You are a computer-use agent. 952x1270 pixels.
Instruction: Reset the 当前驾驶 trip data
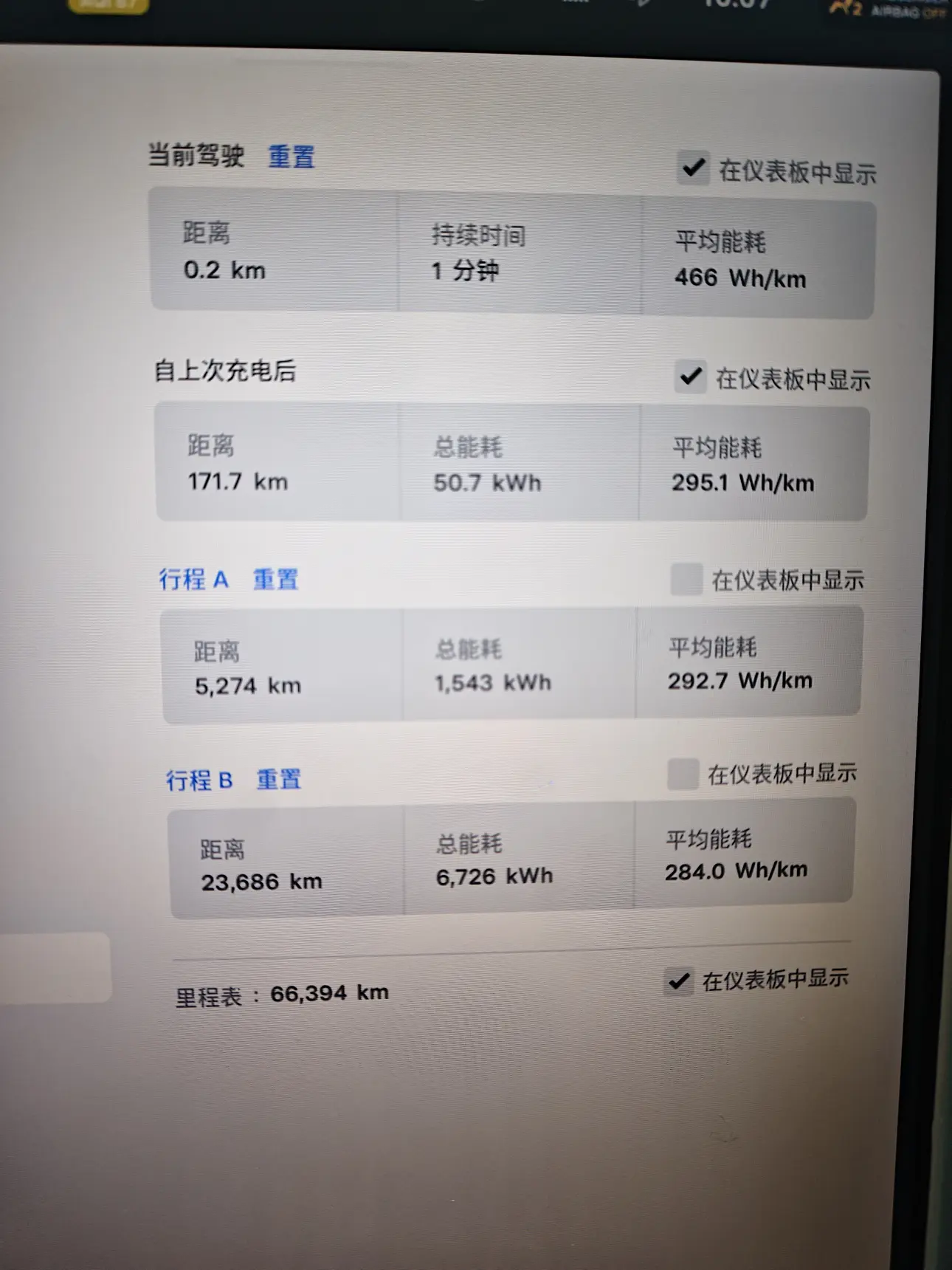point(291,157)
